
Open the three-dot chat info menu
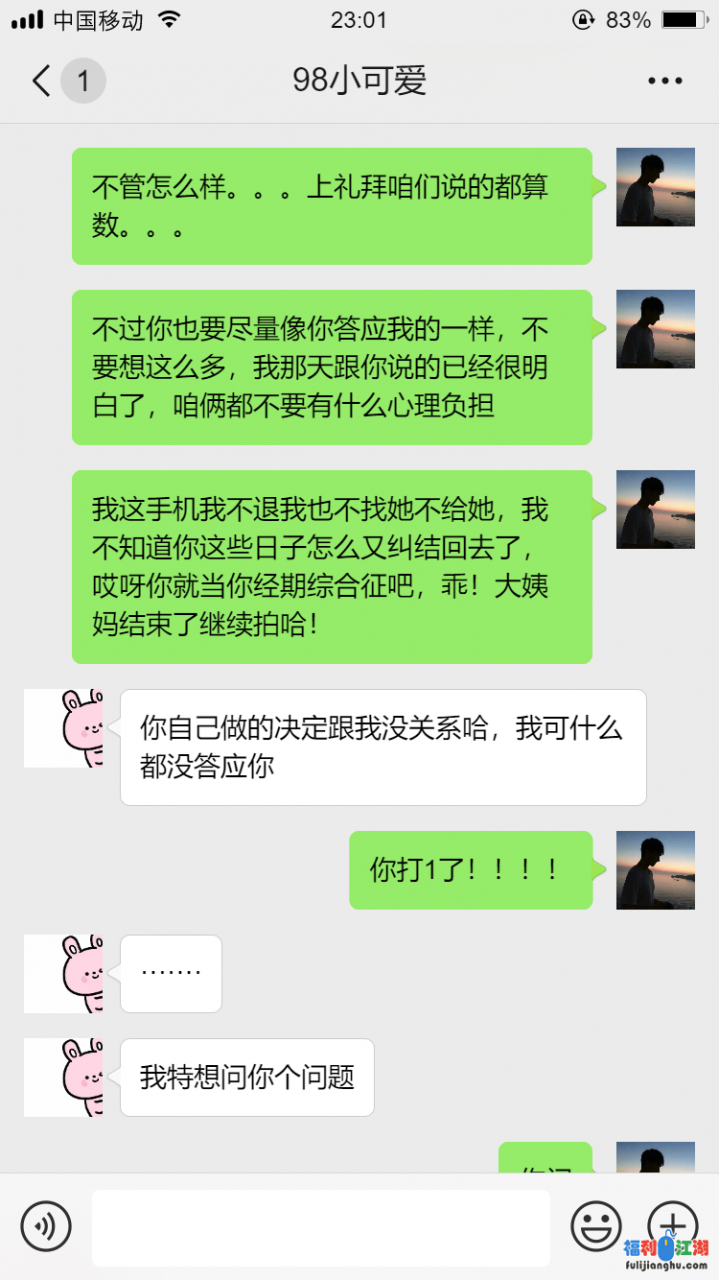[664, 81]
